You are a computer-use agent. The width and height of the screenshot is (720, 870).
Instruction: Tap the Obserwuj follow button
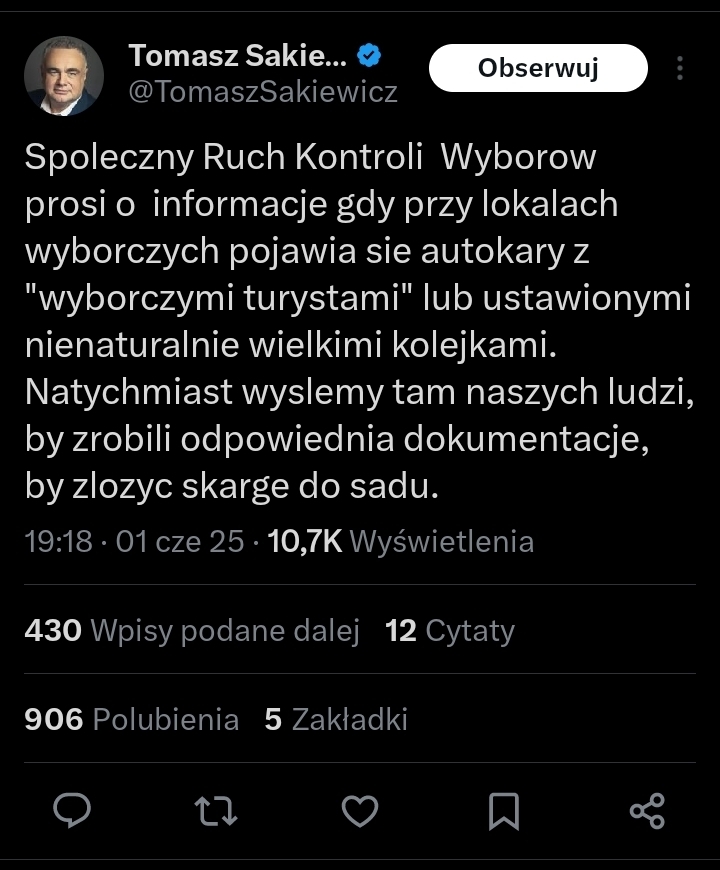point(538,68)
